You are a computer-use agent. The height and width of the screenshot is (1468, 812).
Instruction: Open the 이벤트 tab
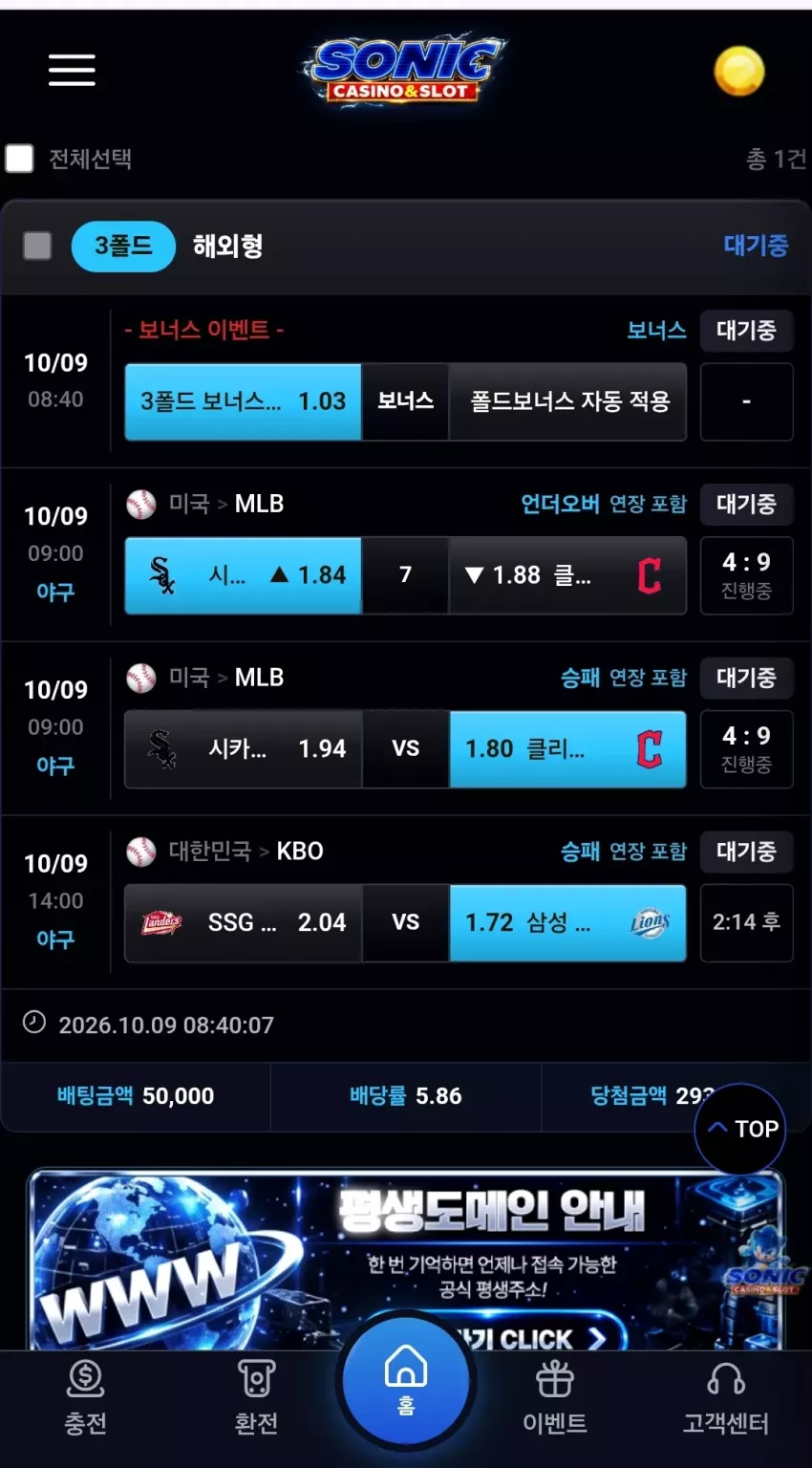click(x=554, y=1397)
